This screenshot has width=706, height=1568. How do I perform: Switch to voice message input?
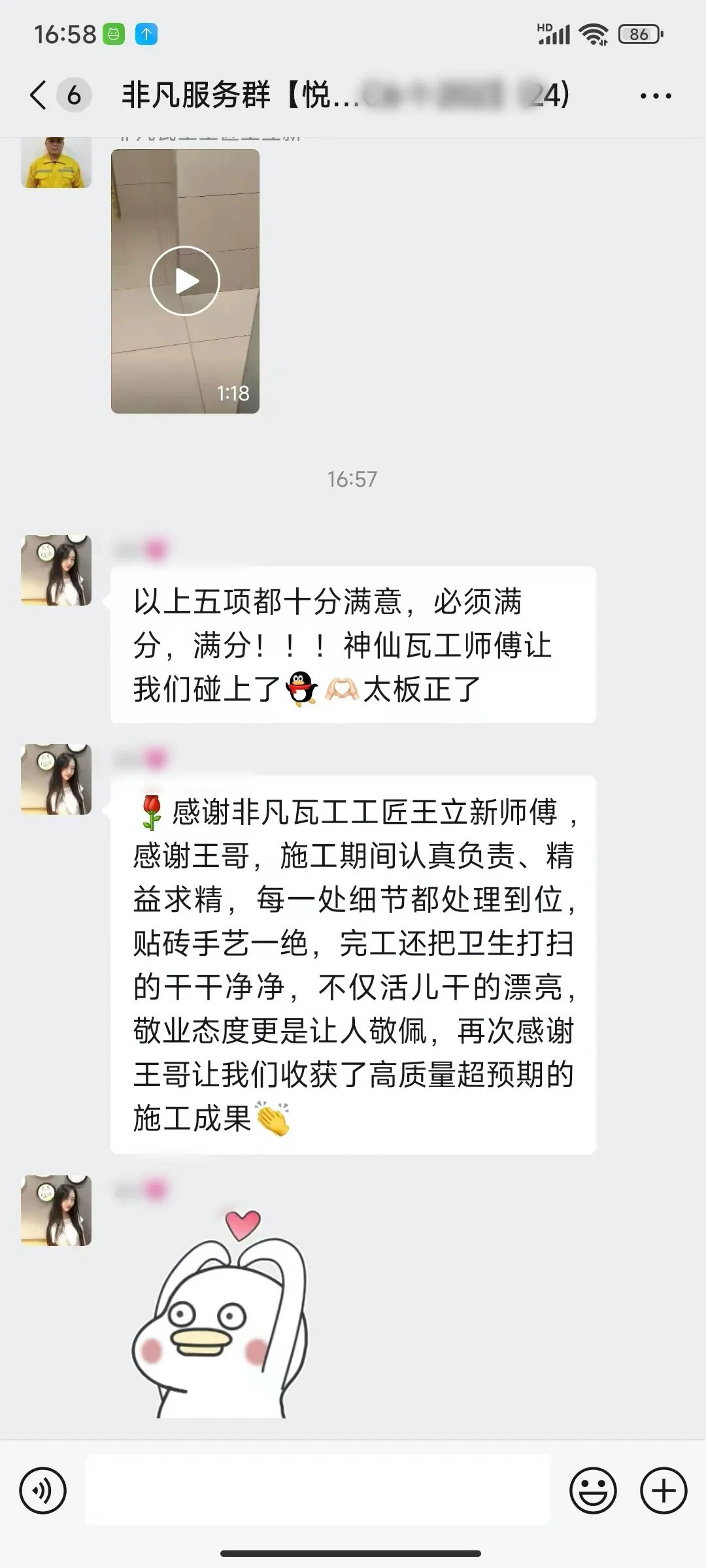[43, 1491]
